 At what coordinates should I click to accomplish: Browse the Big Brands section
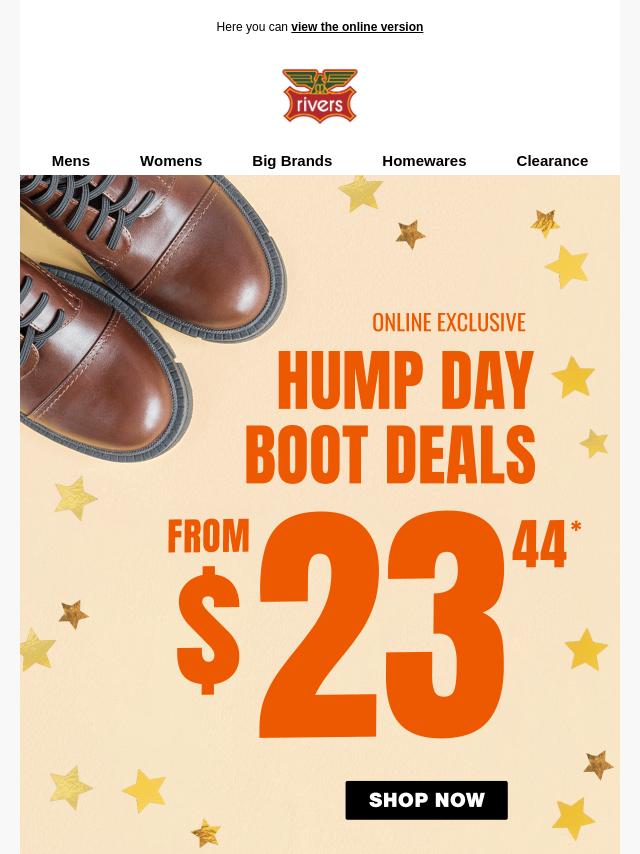click(292, 160)
